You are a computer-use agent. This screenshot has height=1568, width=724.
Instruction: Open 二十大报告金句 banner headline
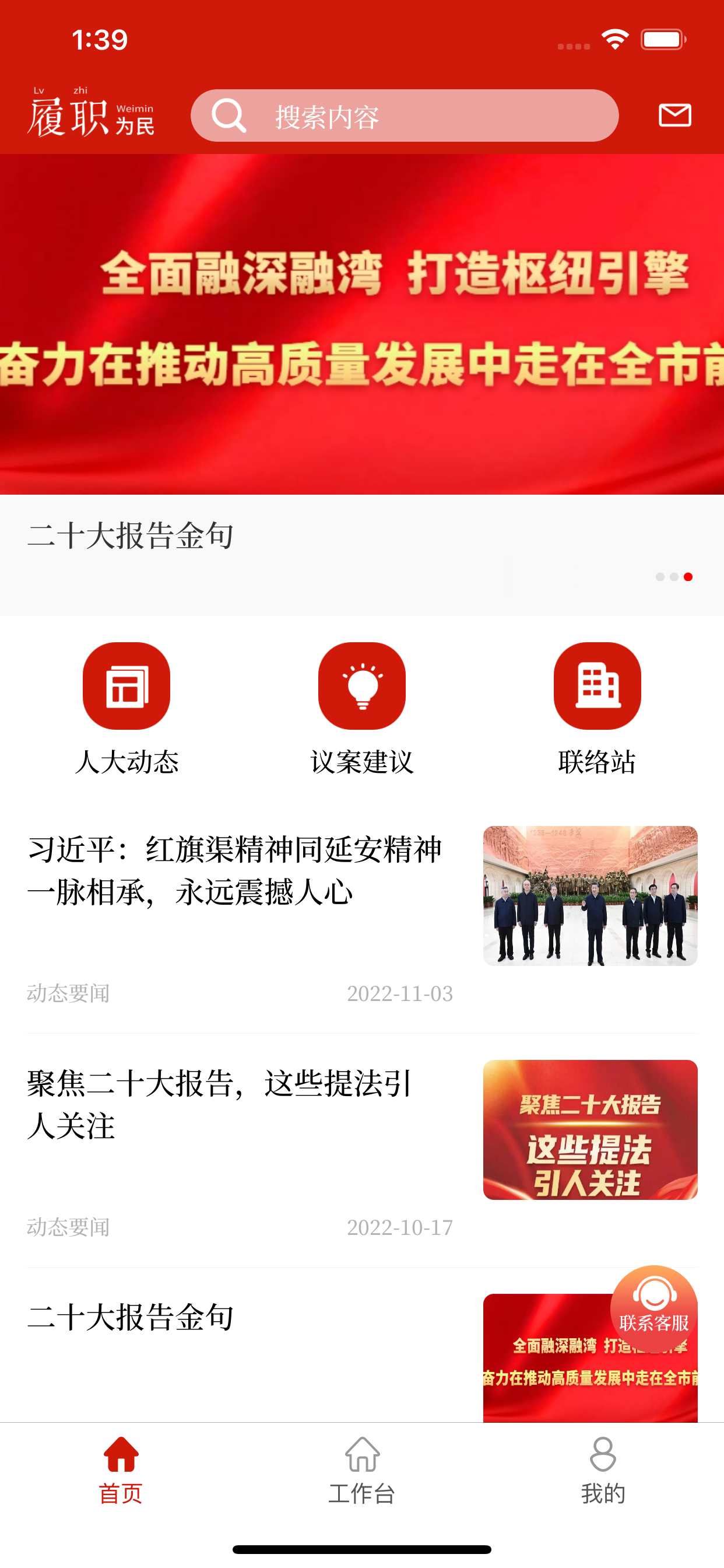click(131, 535)
